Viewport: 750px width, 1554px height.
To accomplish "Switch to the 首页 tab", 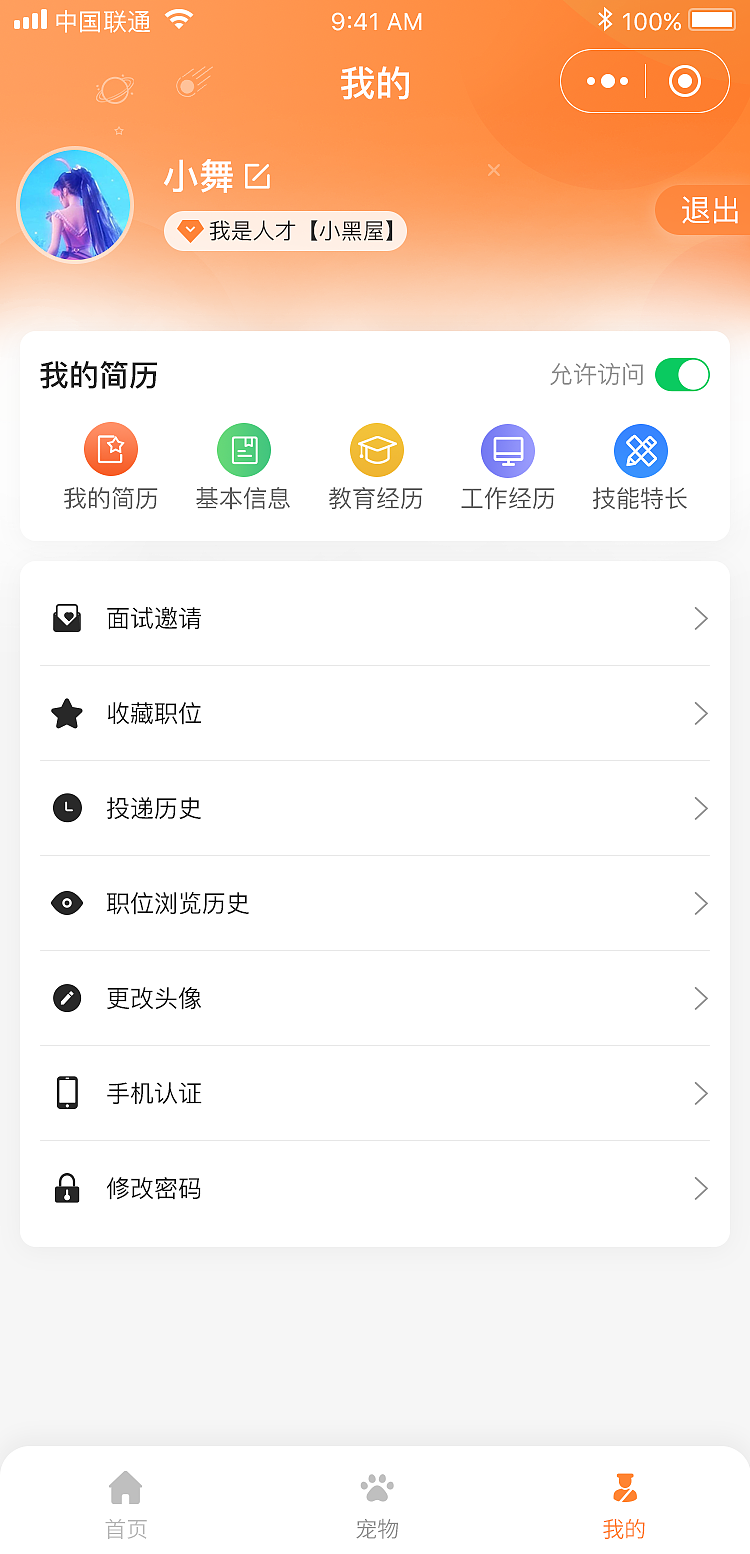I will point(126,1504).
